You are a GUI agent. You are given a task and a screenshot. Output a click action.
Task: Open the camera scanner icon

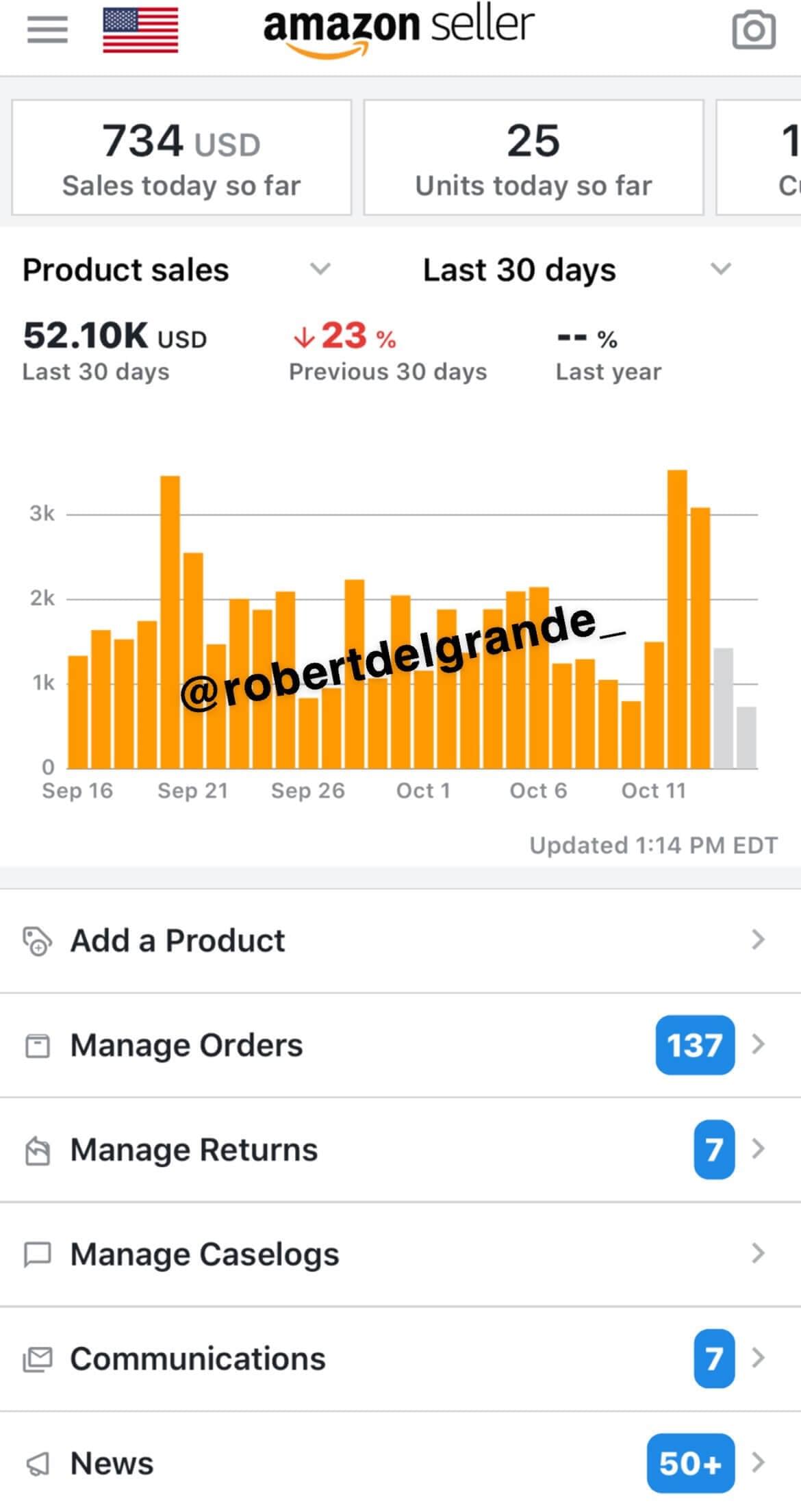pos(754,30)
